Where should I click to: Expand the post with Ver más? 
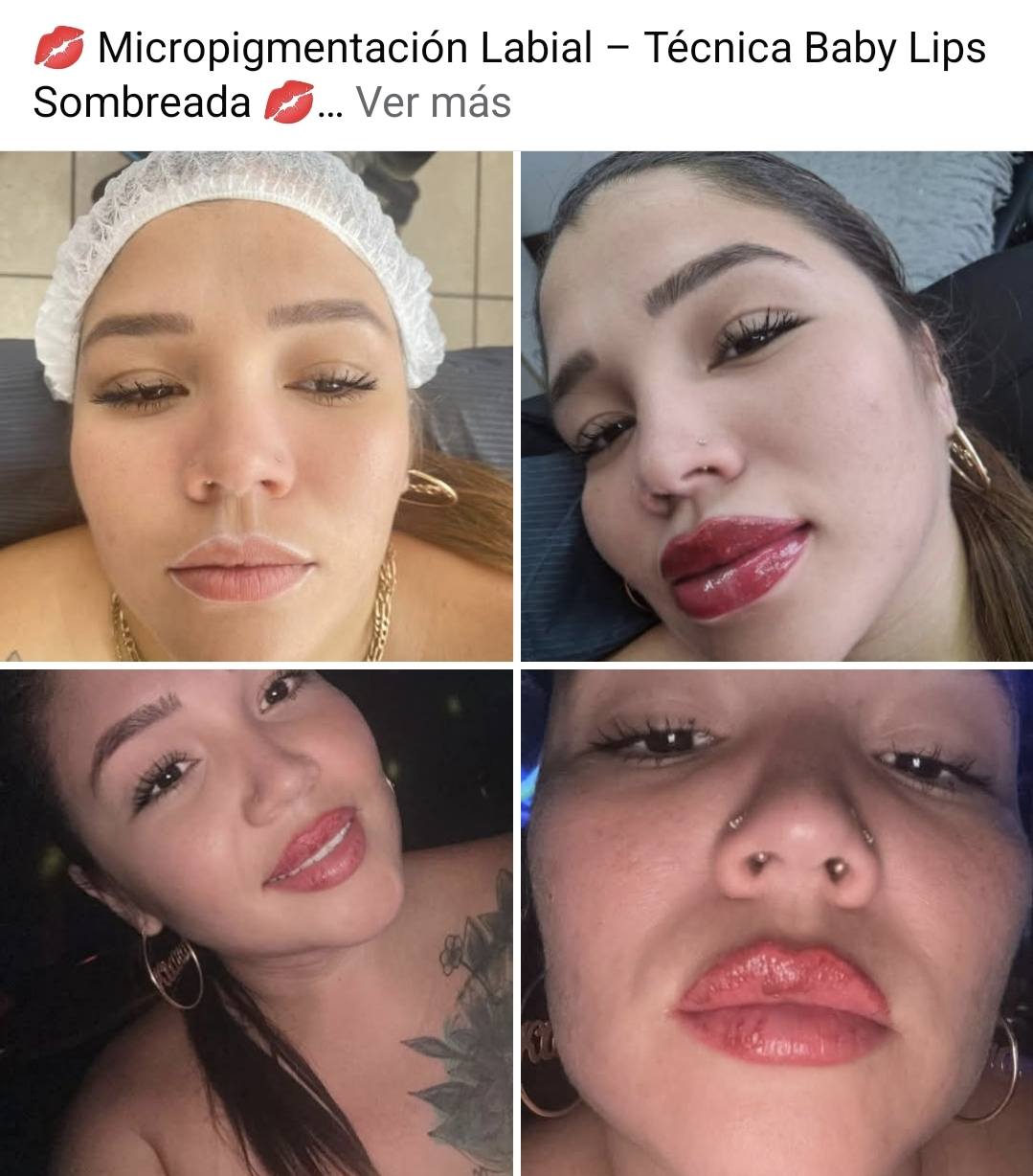(436, 101)
